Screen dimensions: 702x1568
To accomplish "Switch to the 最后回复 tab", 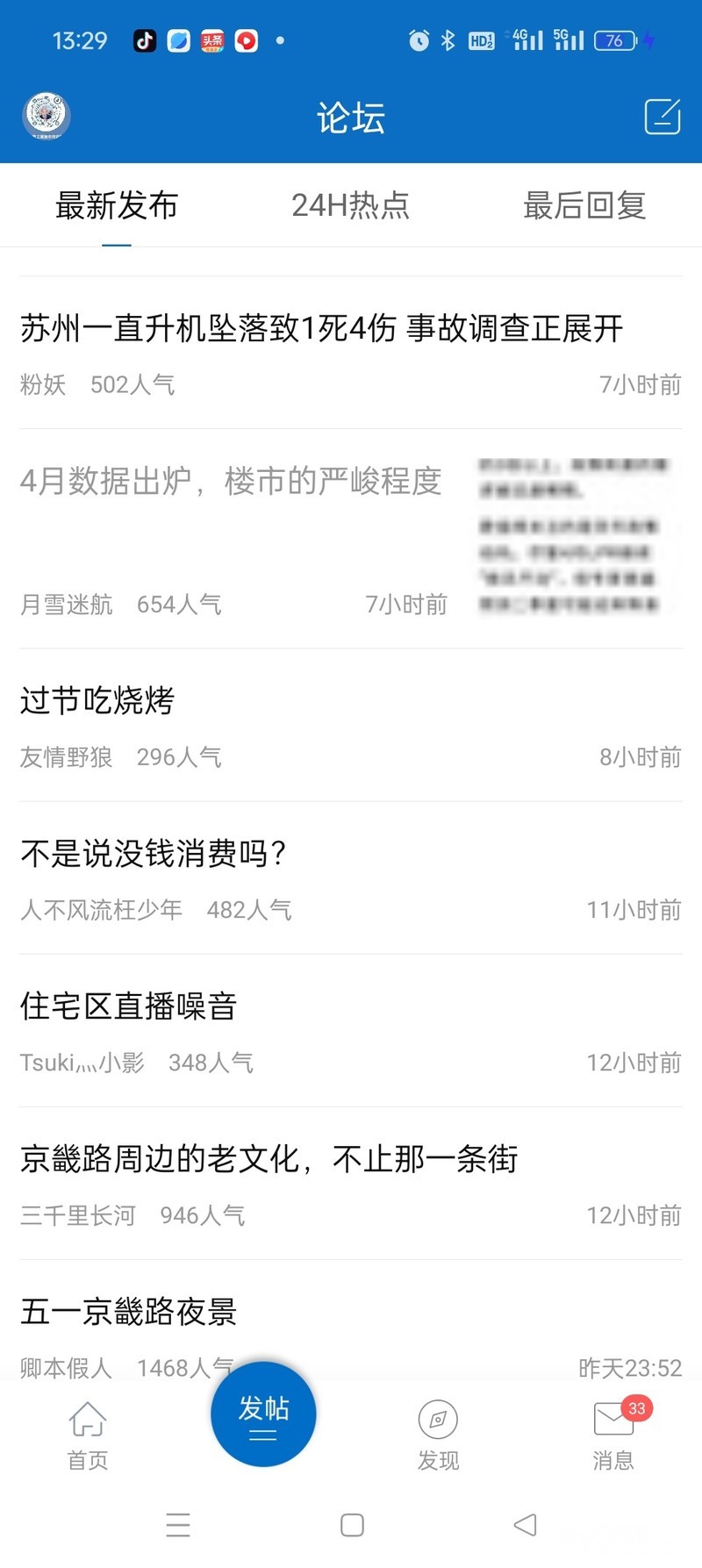I will [x=584, y=206].
